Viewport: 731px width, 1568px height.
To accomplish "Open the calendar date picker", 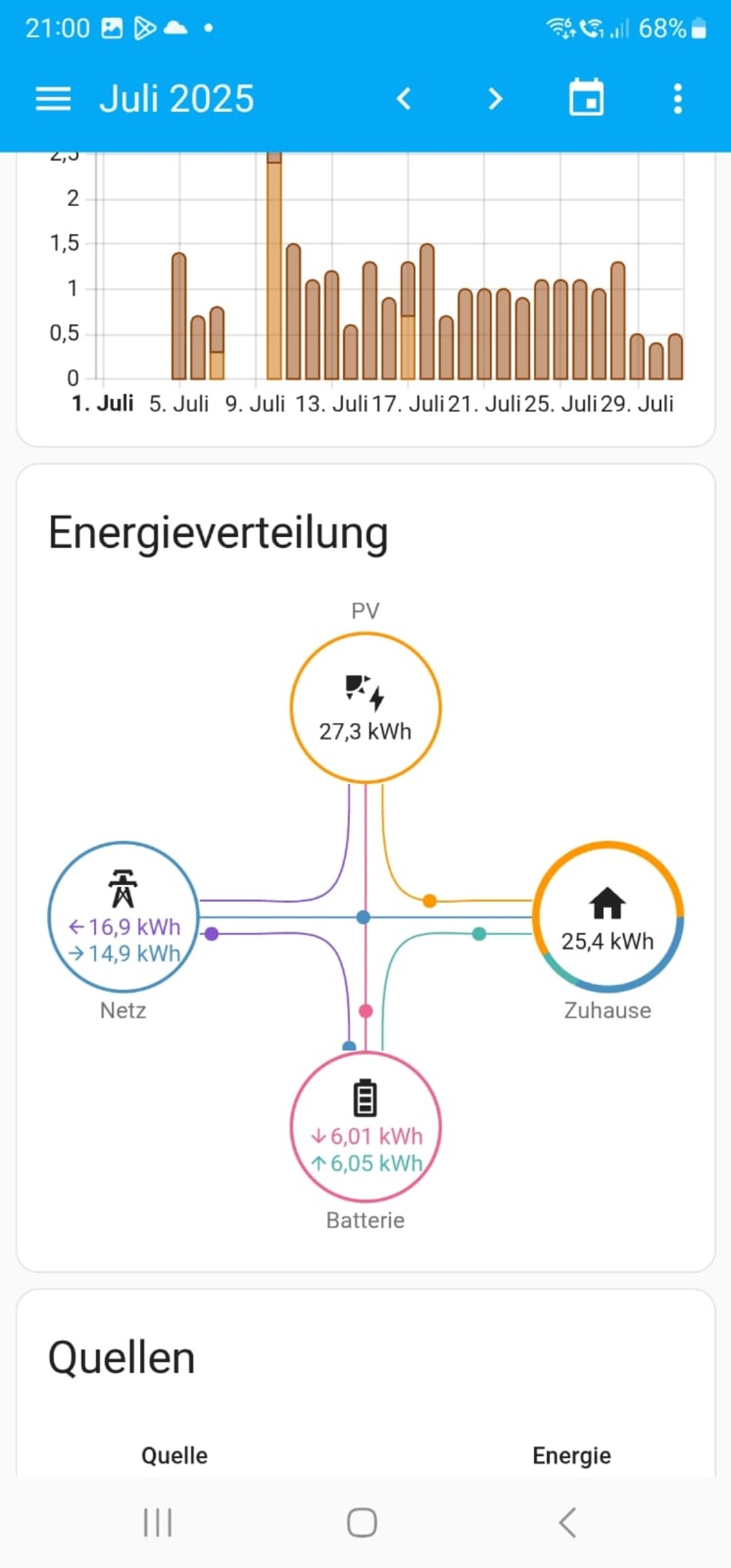I will click(586, 98).
